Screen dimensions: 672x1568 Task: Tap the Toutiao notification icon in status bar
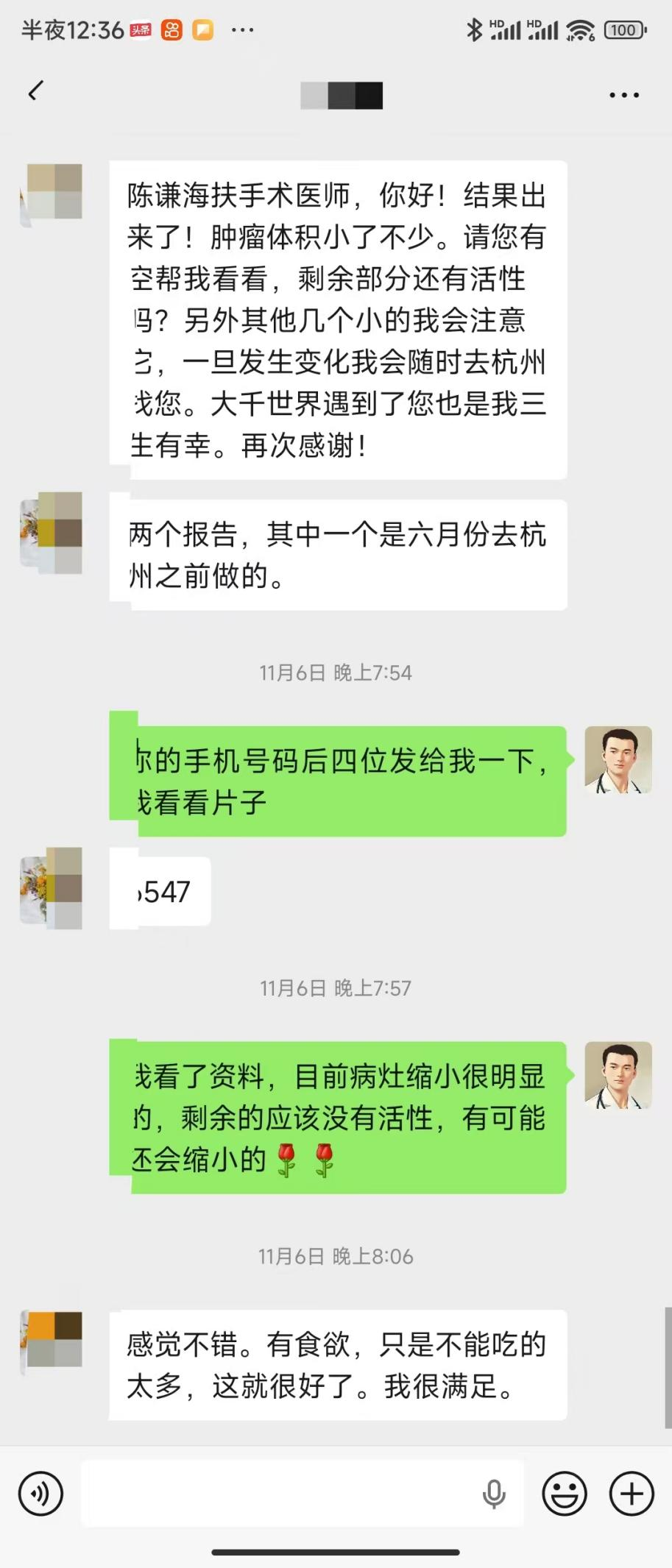141,30
